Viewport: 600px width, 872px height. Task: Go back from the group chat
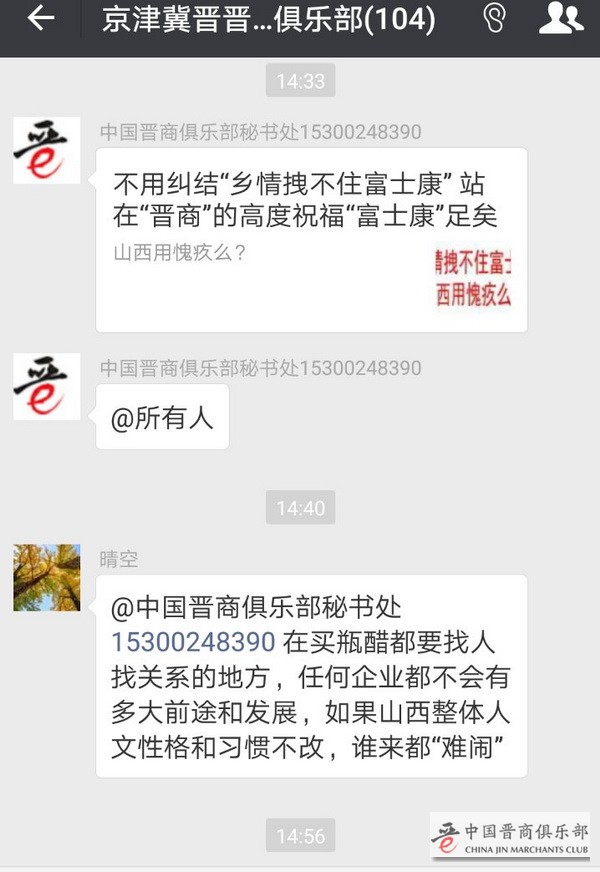tap(41, 19)
